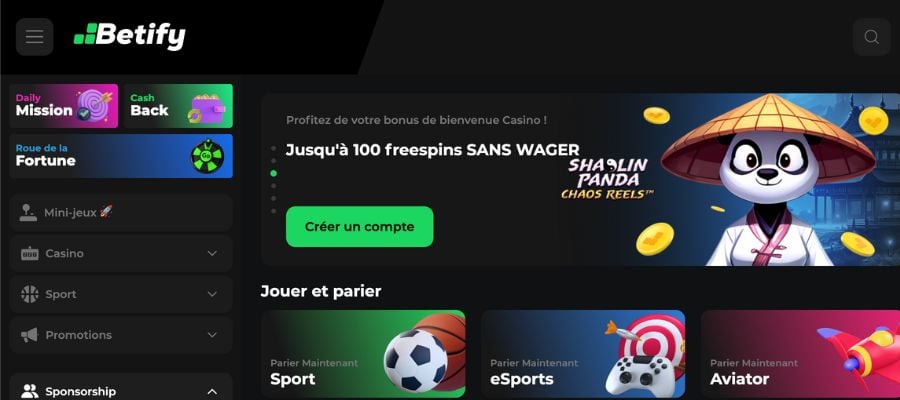Expand the Casino menu
Screen dimensions: 900x400
tap(121, 253)
